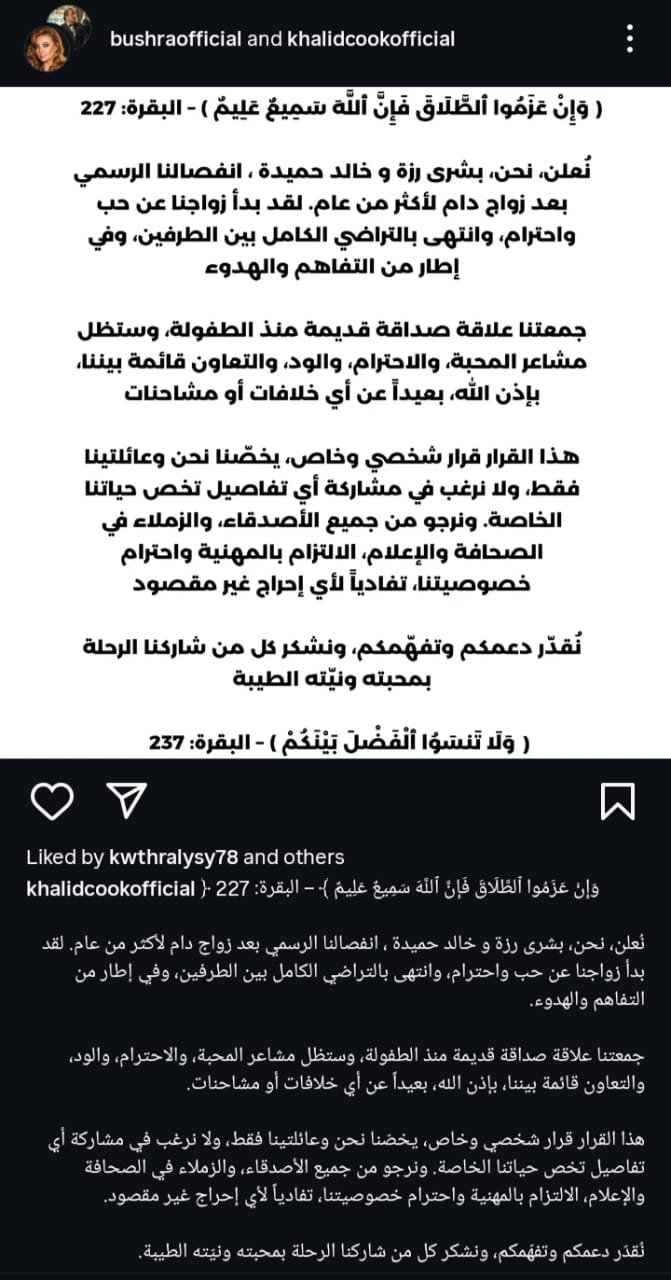Like this separation announcement post
671x1280 pixels.
pos(52,801)
